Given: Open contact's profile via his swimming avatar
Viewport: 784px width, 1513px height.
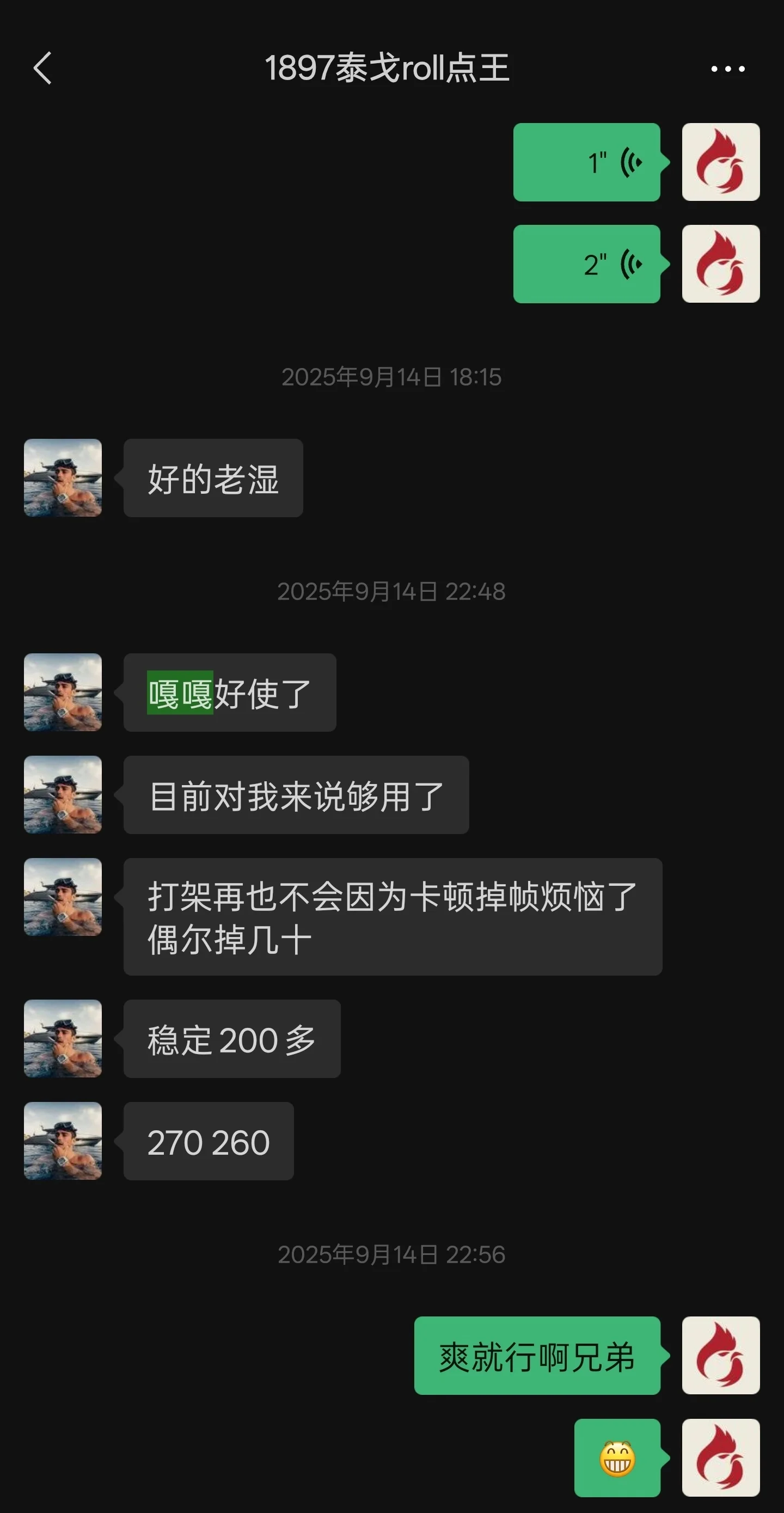Looking at the screenshot, I should coord(62,479).
